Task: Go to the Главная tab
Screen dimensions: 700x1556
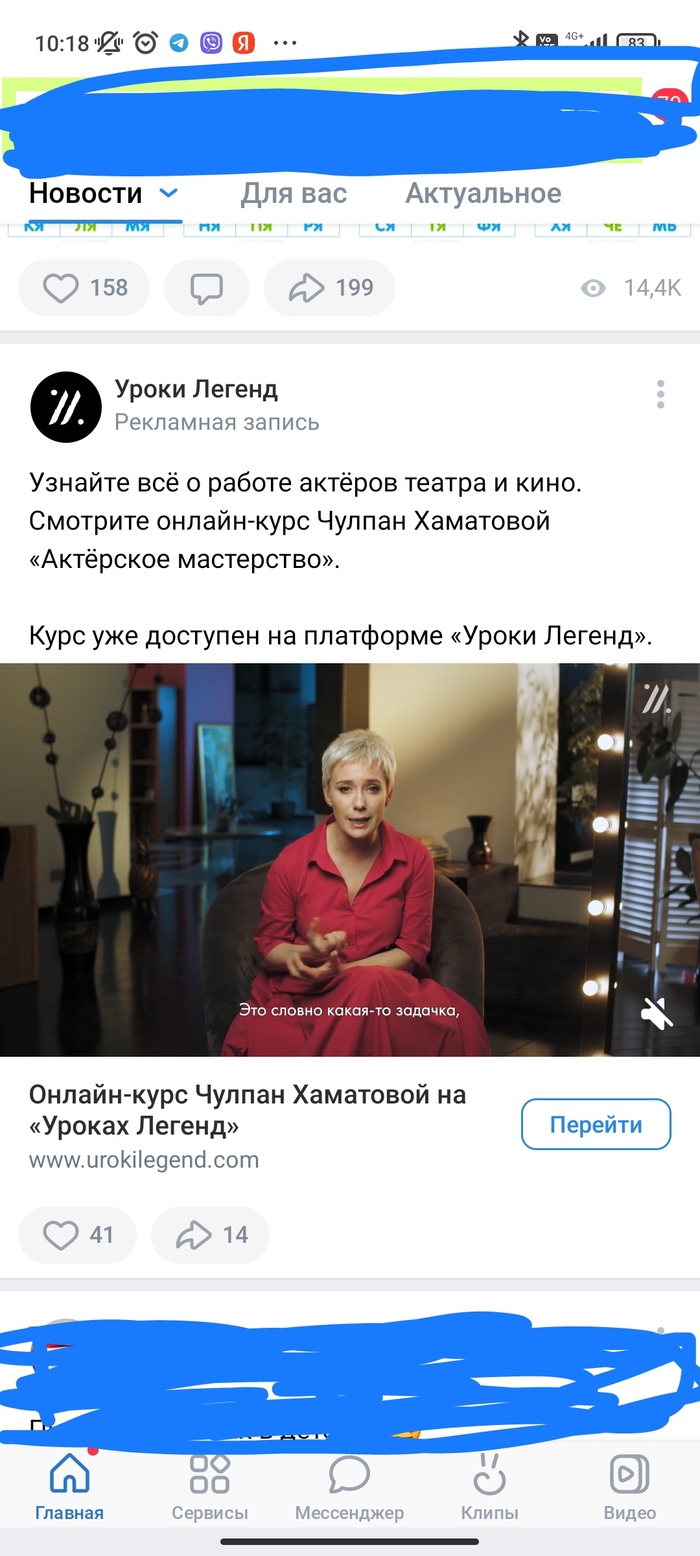Action: (69, 1487)
